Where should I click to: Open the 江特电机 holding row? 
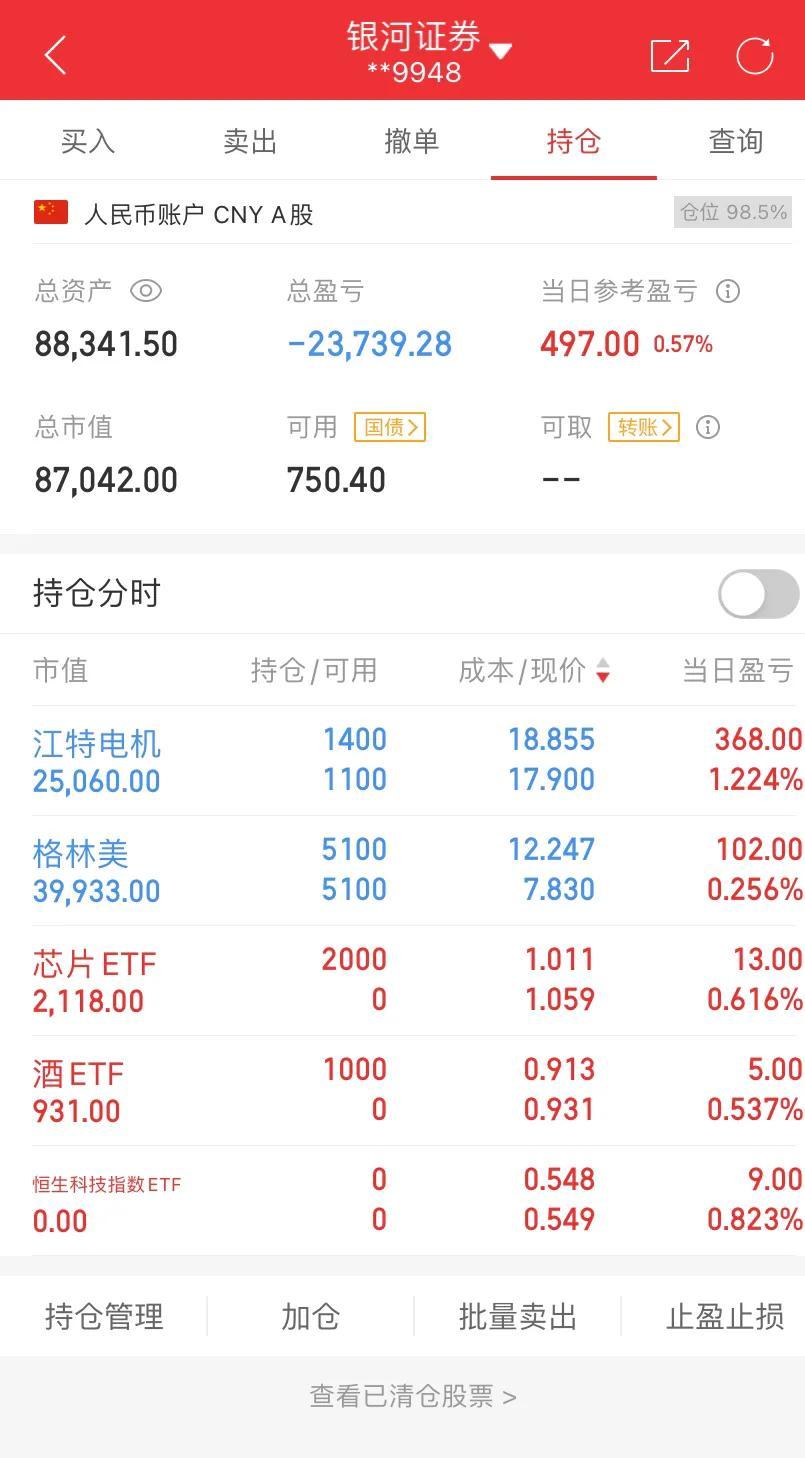click(402, 760)
